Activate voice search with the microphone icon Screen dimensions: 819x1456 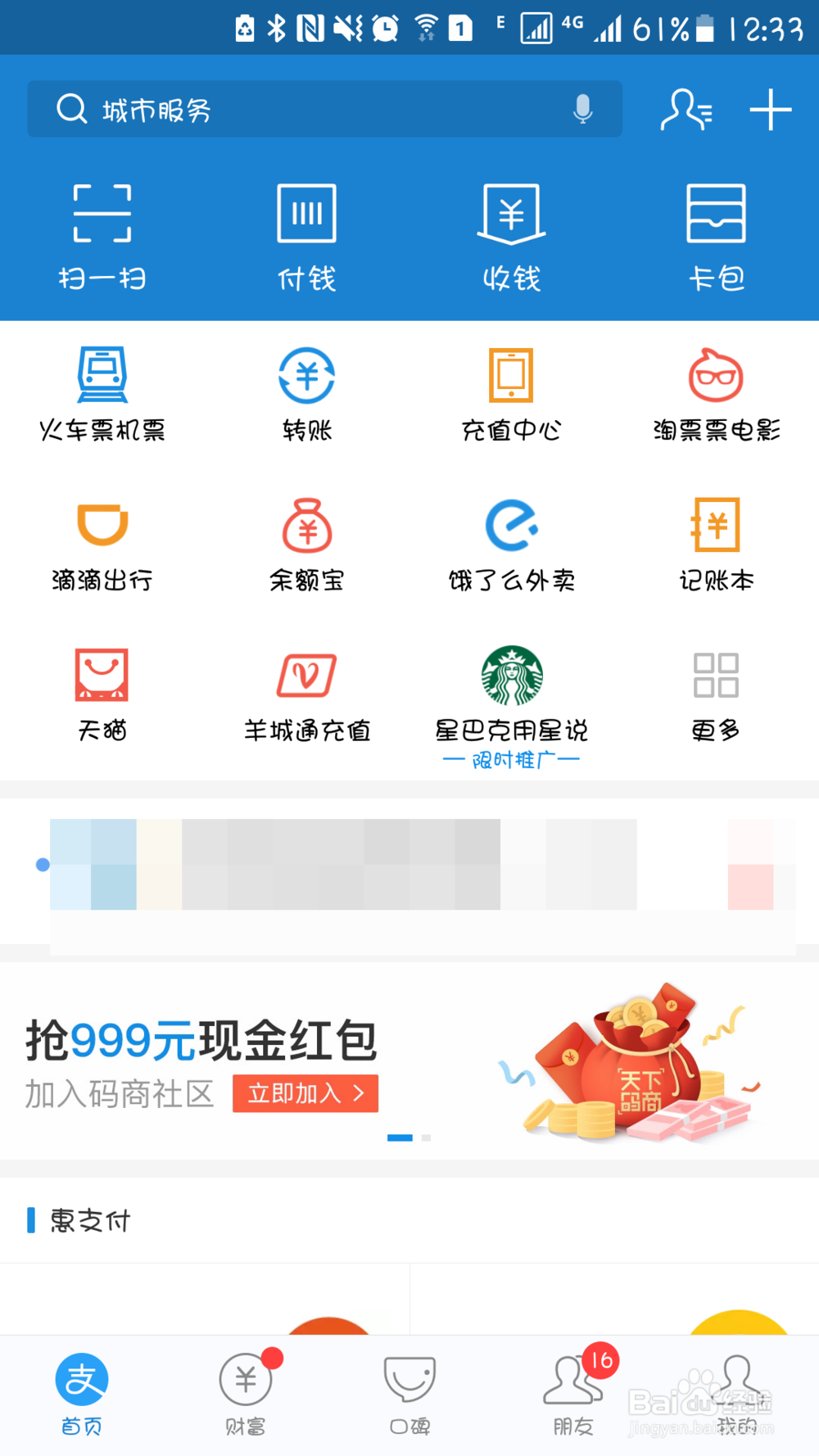[583, 109]
